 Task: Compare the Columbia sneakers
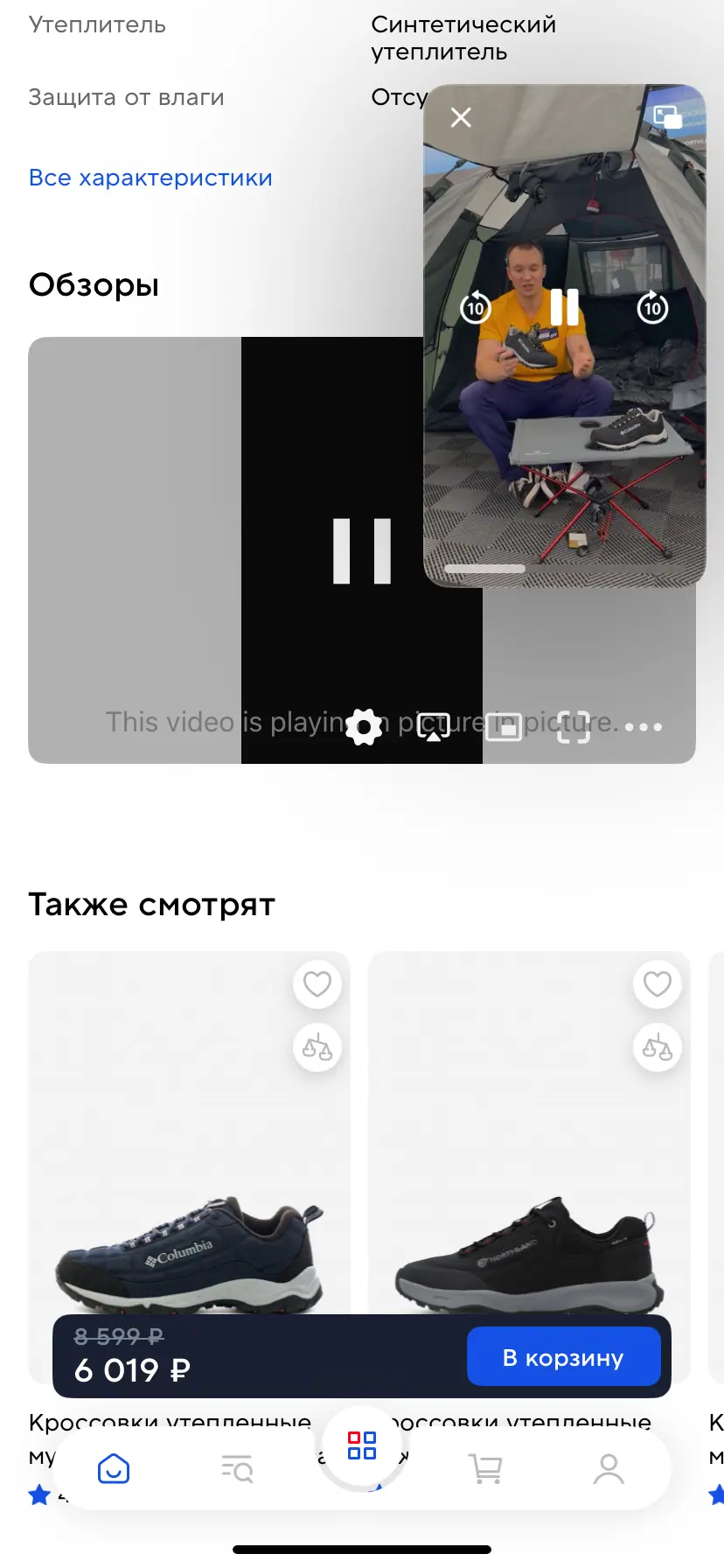pos(317,1046)
